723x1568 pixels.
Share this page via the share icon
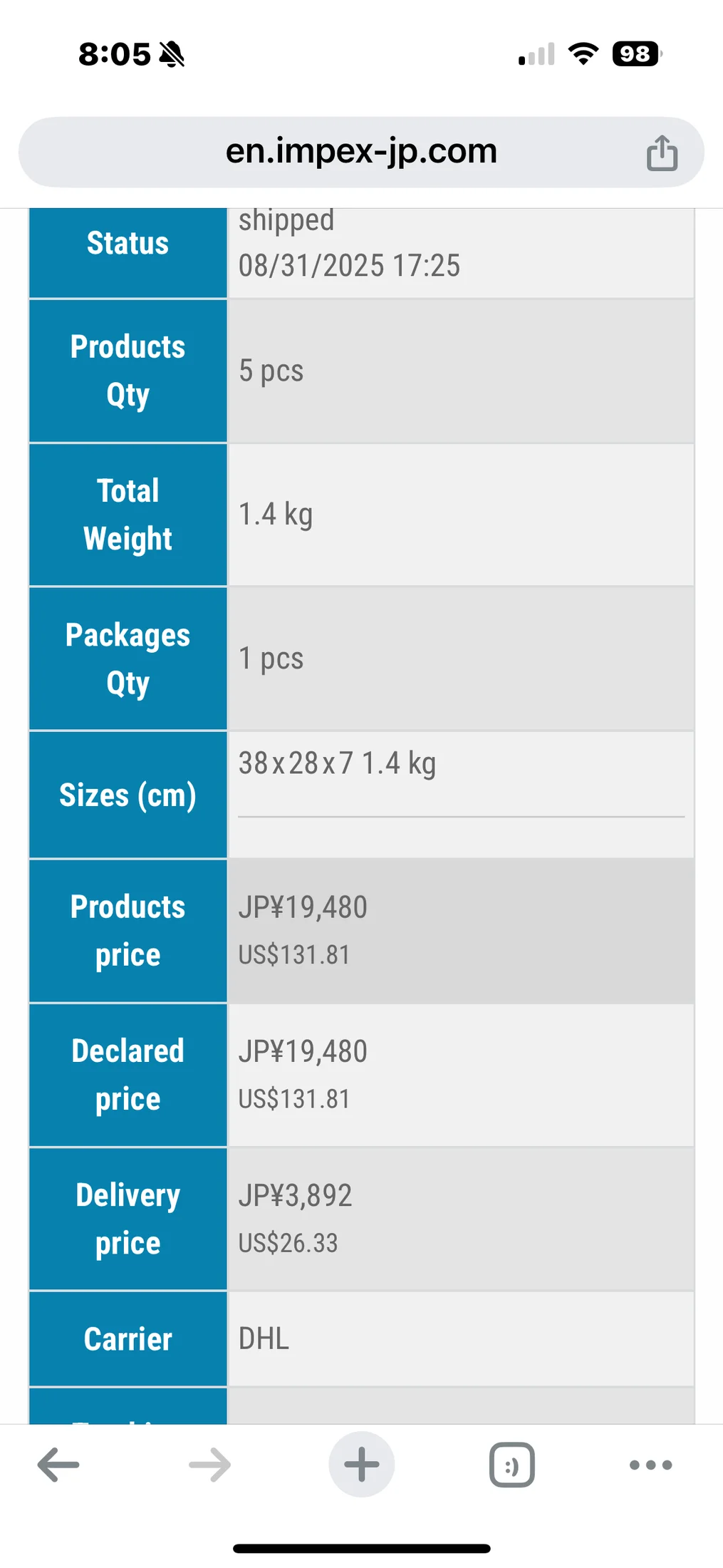(x=662, y=153)
